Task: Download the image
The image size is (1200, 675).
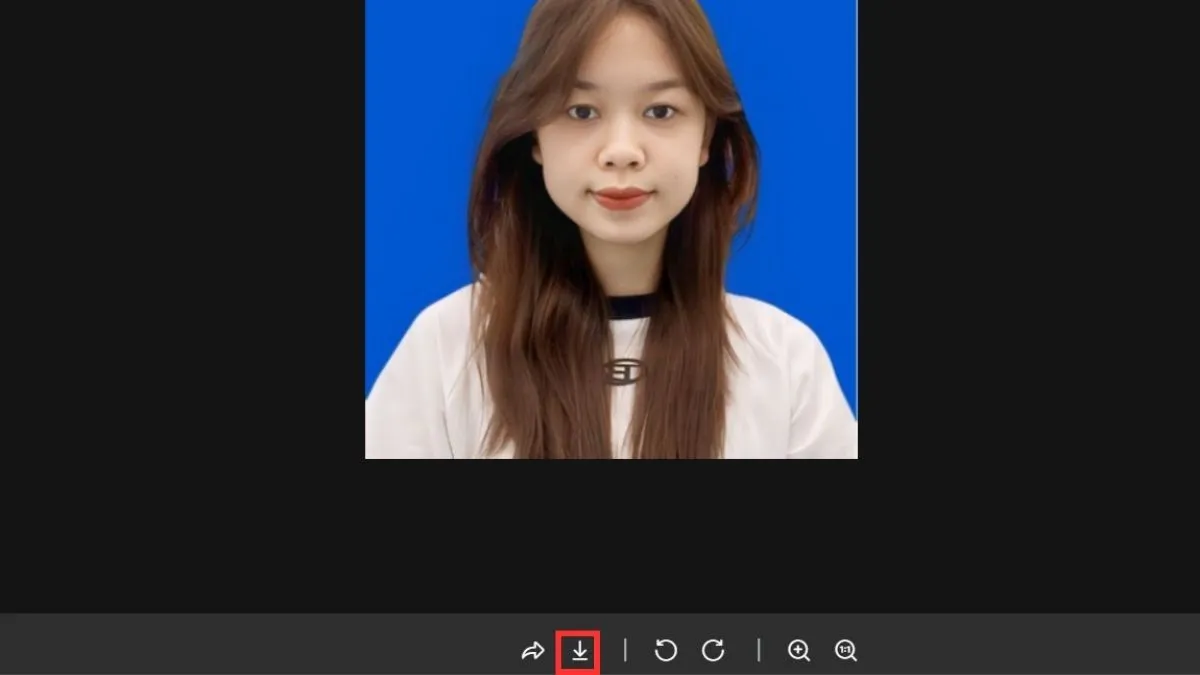Action: [579, 651]
